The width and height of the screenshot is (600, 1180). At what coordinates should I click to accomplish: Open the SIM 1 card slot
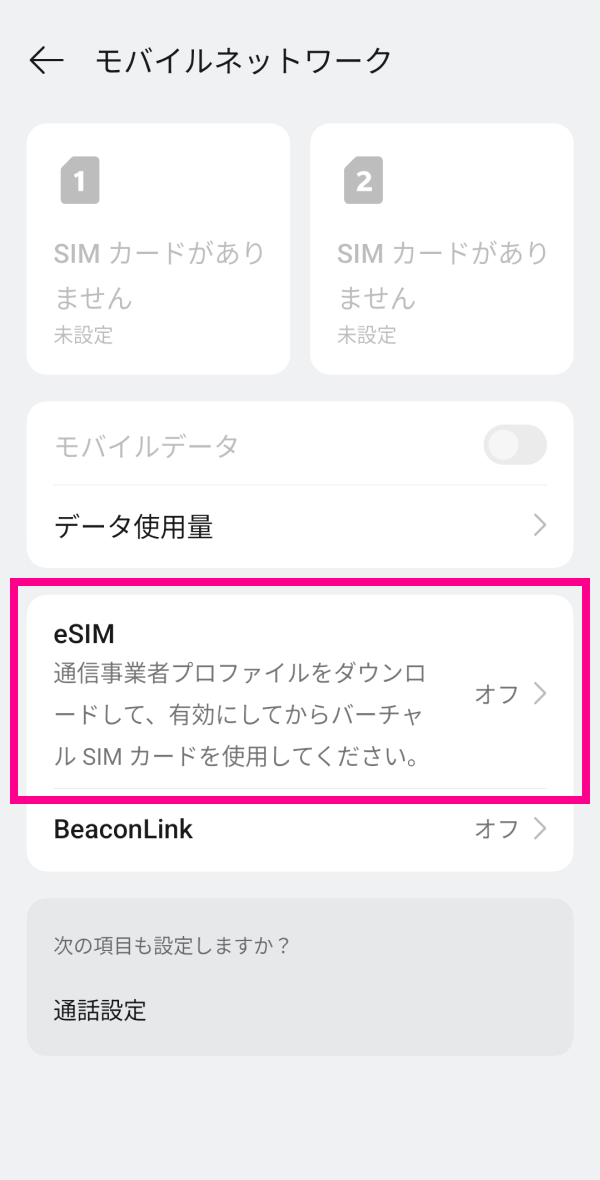point(158,249)
